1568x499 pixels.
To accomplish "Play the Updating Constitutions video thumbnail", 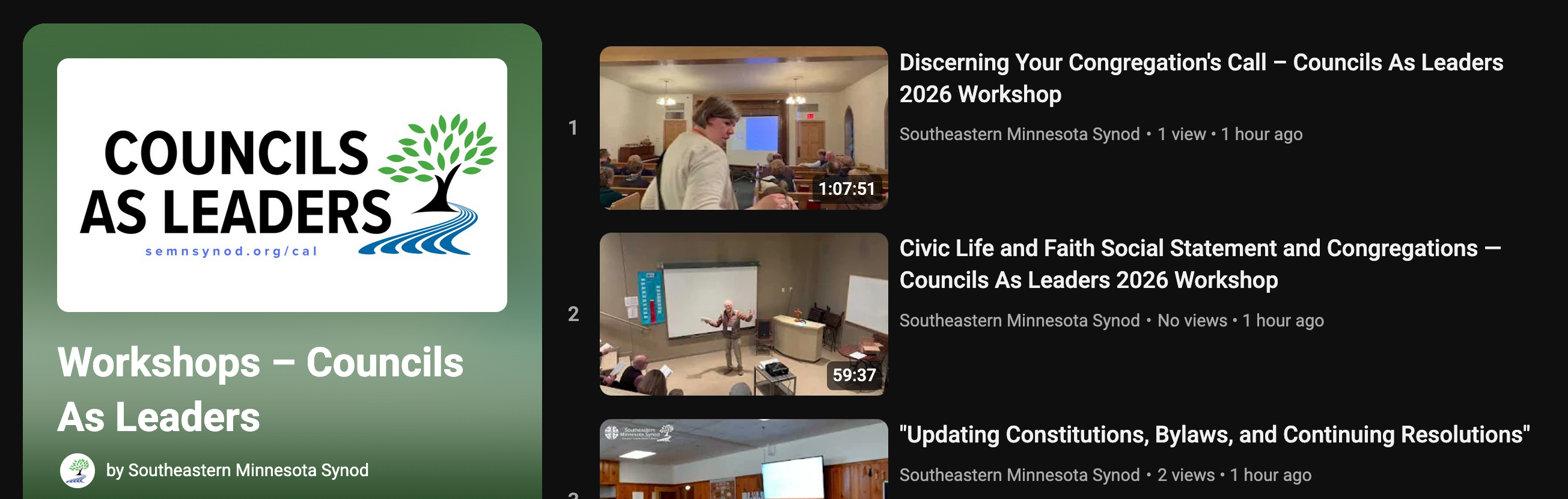I will click(x=743, y=460).
